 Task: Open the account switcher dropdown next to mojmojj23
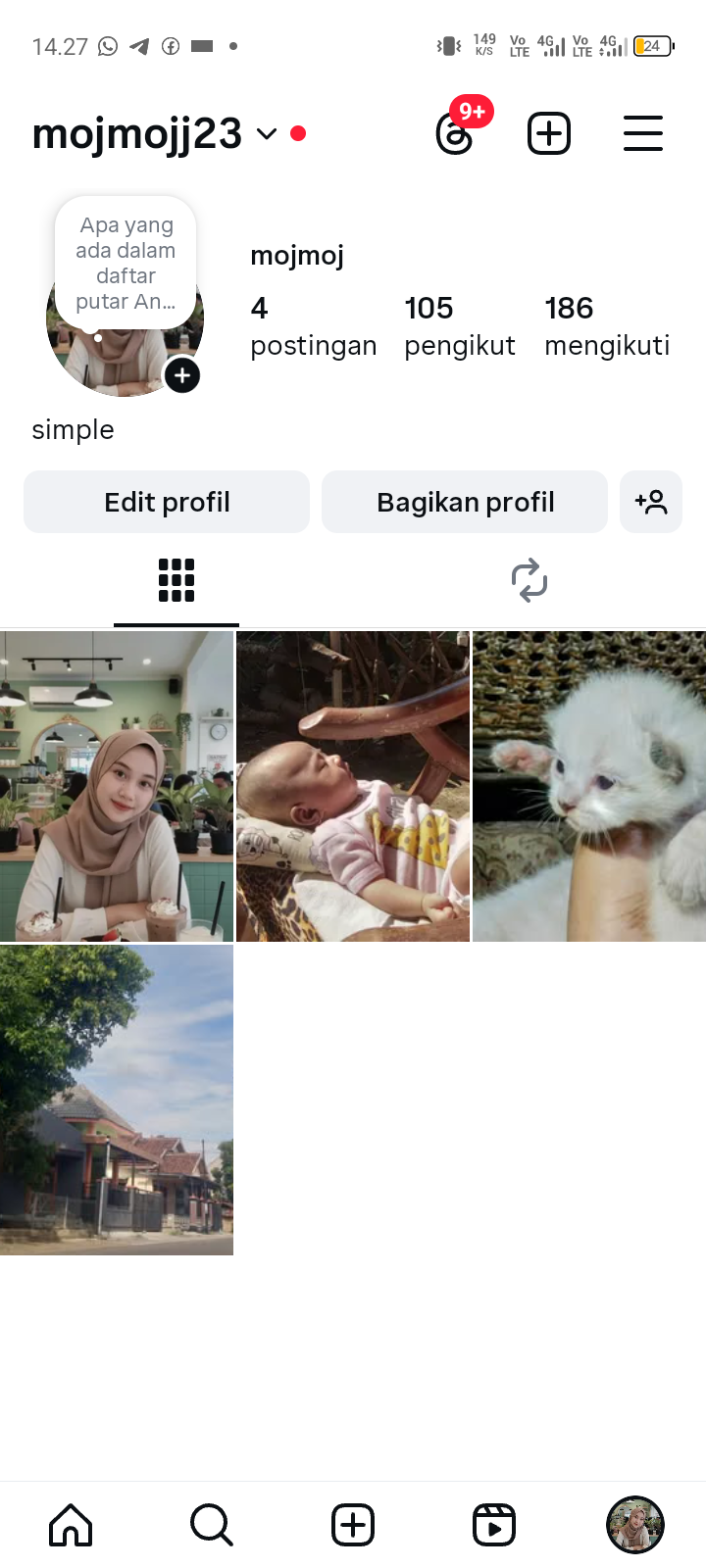pyautogui.click(x=267, y=134)
